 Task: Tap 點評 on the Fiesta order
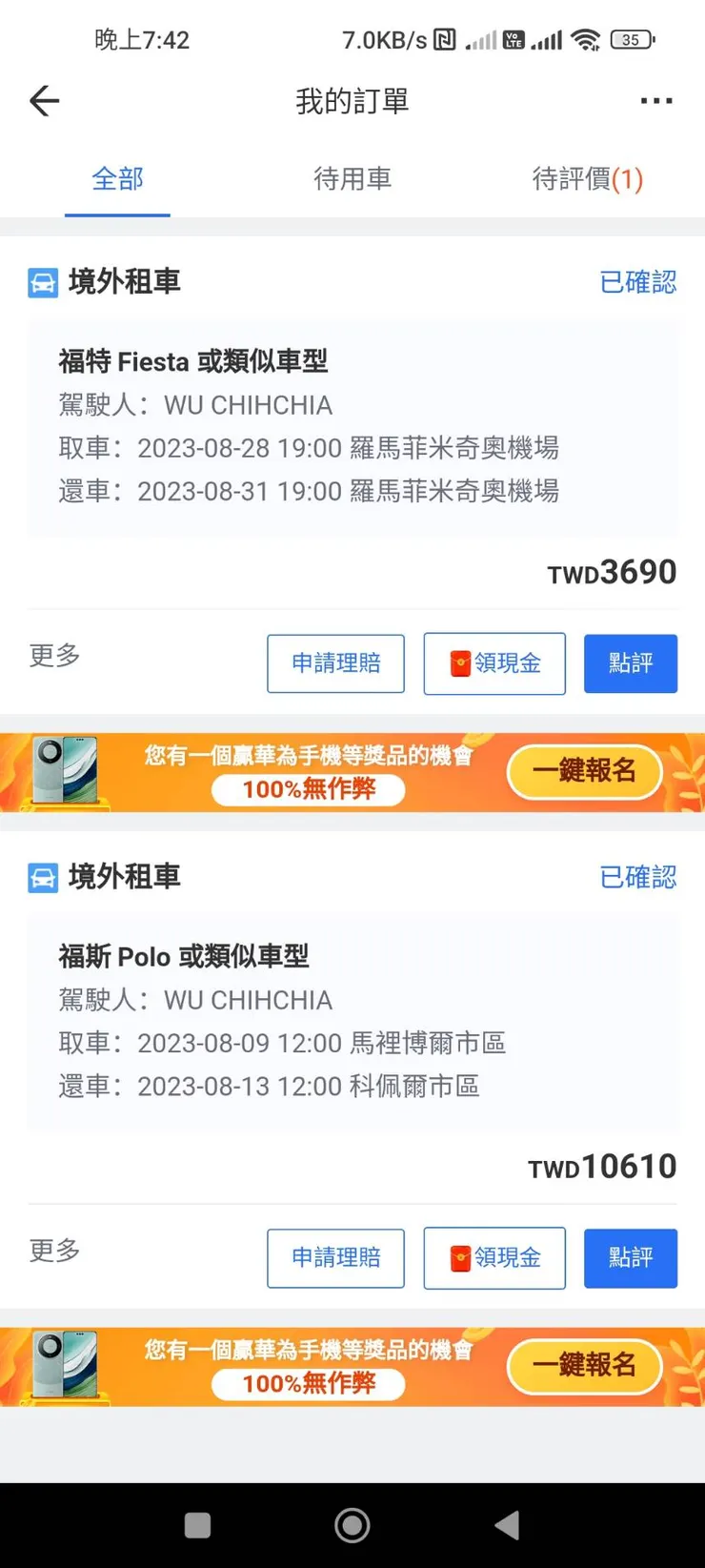click(630, 663)
